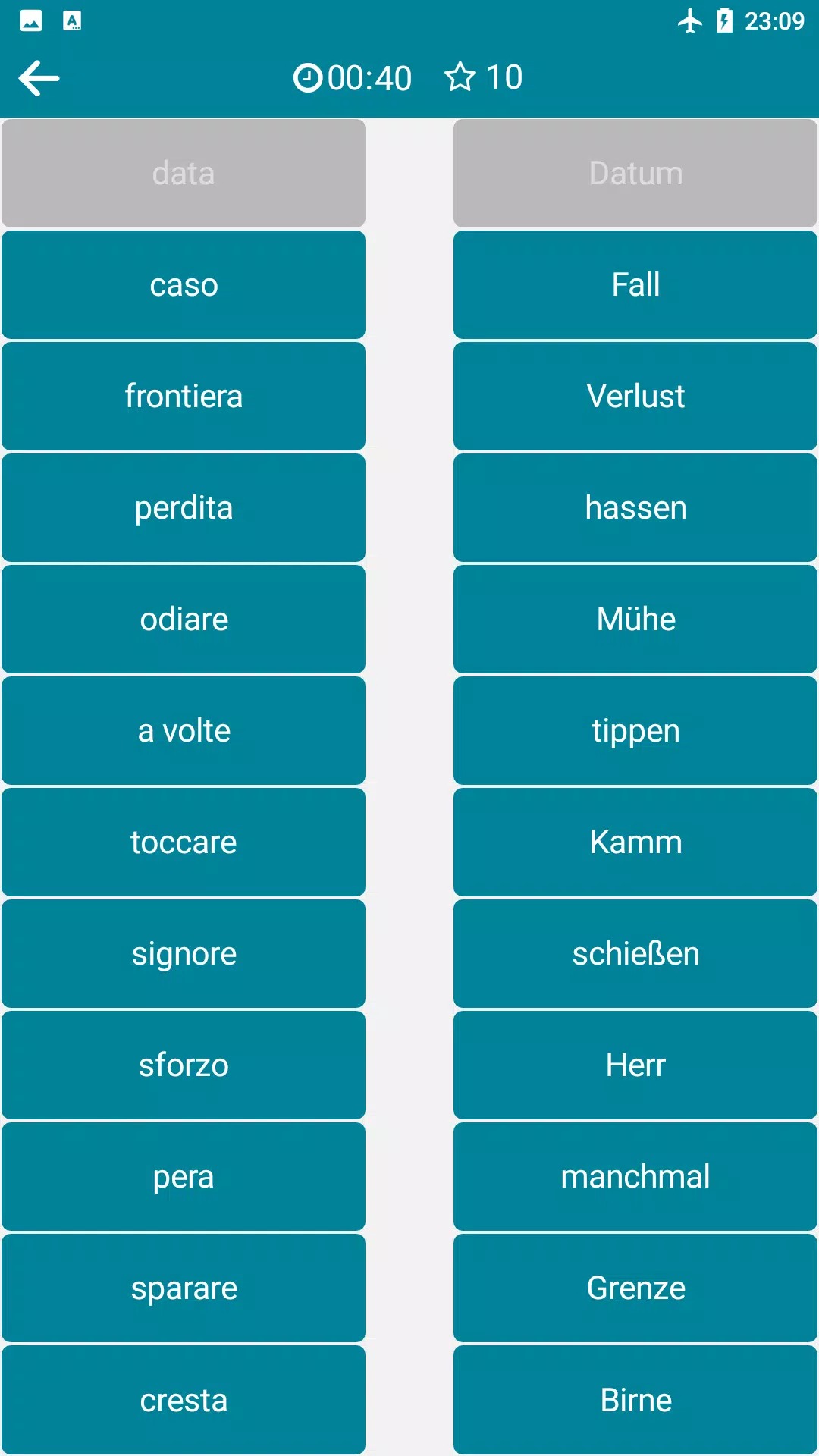Choose the German word 'Fall'
Screen dimensions: 819x1456
(635, 285)
